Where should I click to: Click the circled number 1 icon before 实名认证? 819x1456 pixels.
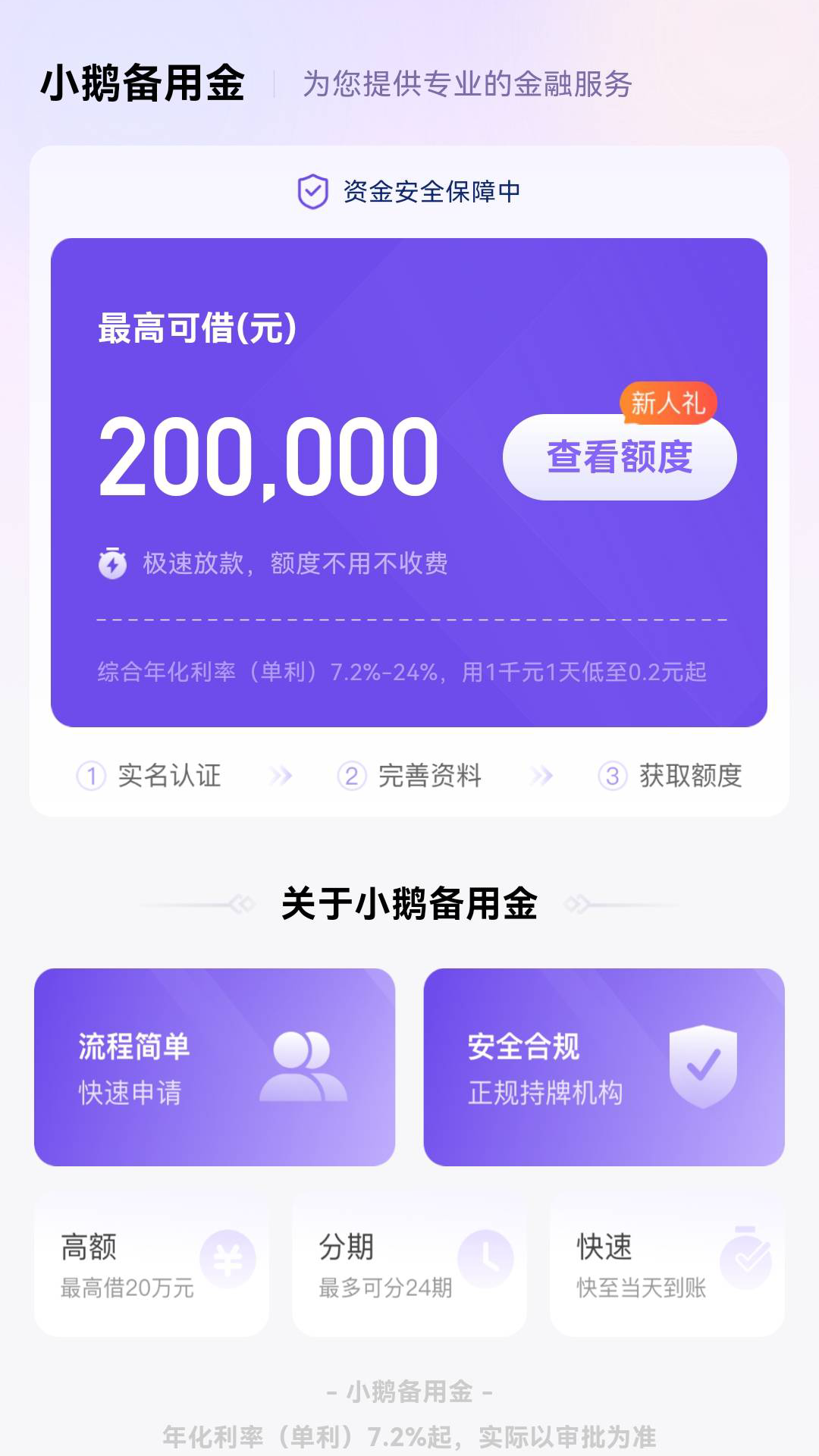[x=91, y=776]
